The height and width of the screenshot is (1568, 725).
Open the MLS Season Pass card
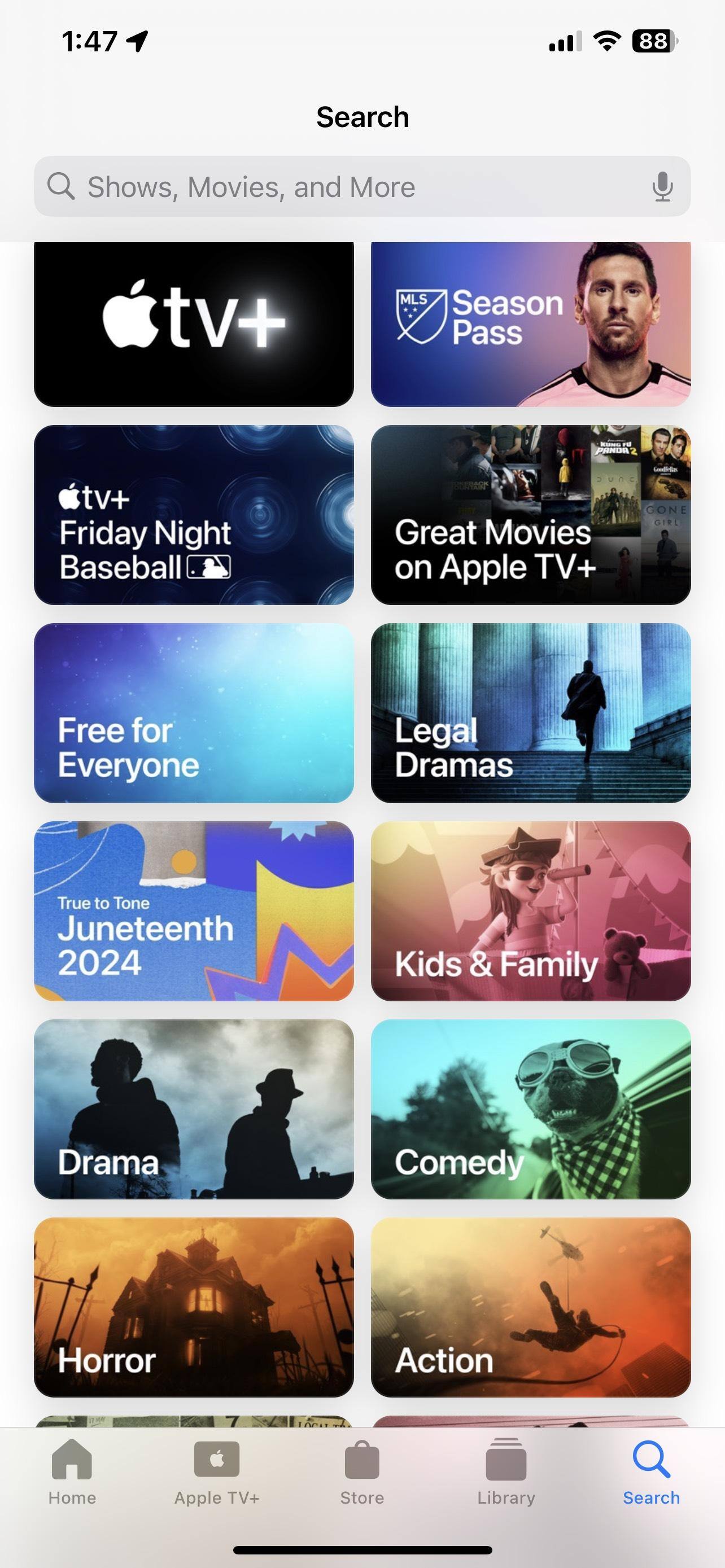click(530, 324)
